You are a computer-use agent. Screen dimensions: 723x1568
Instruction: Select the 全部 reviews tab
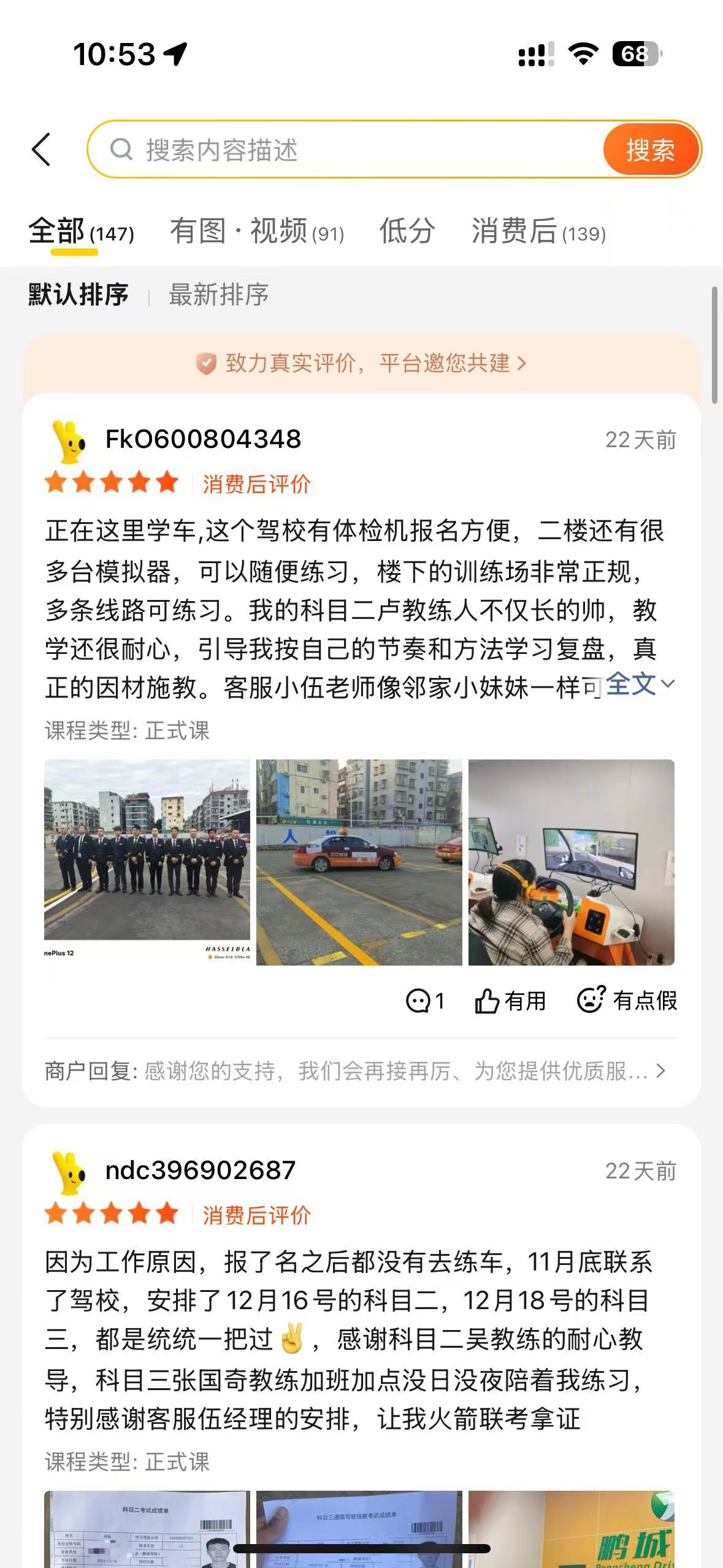pyautogui.click(x=81, y=232)
